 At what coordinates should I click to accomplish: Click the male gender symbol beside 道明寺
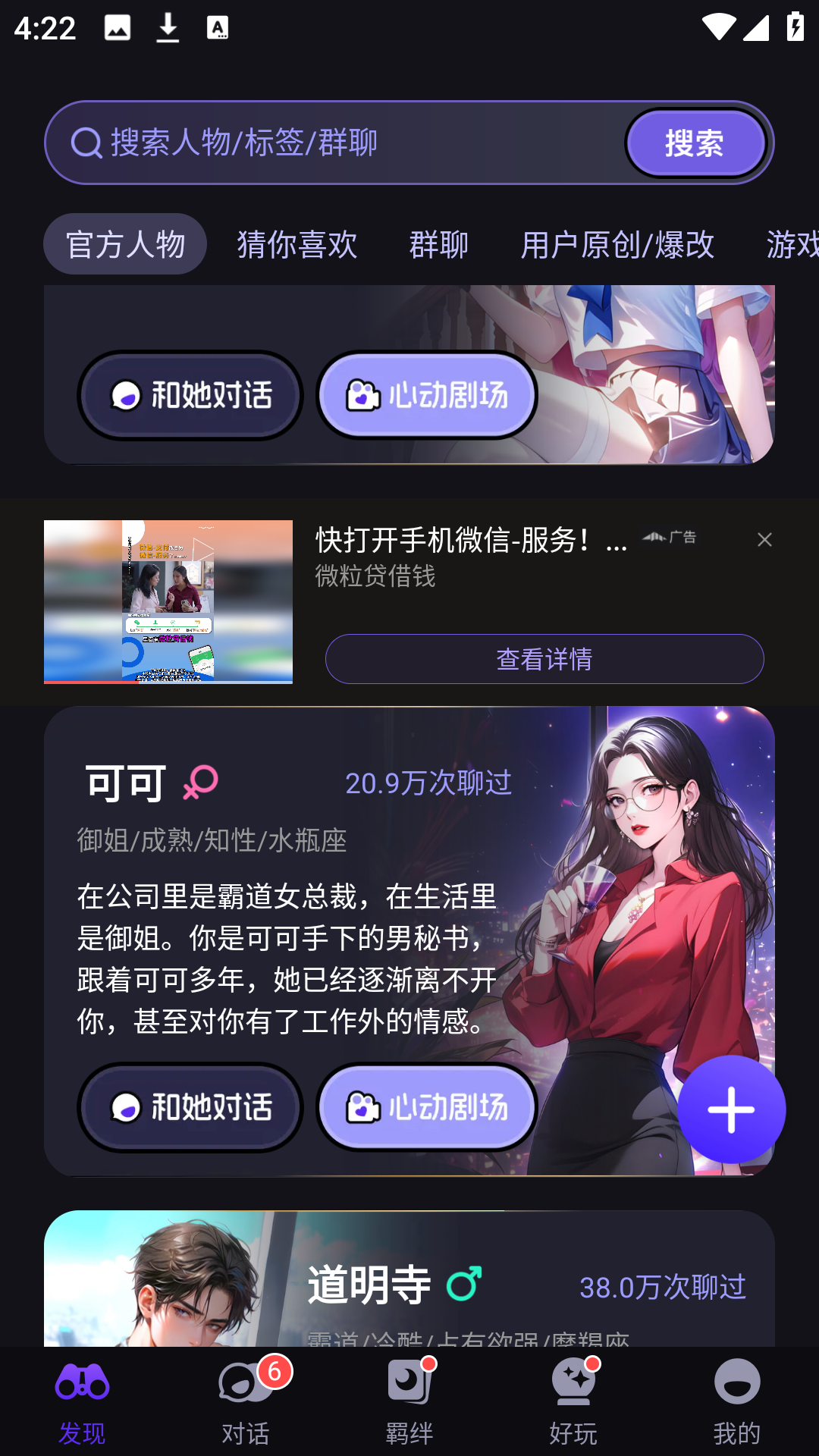tap(465, 1282)
